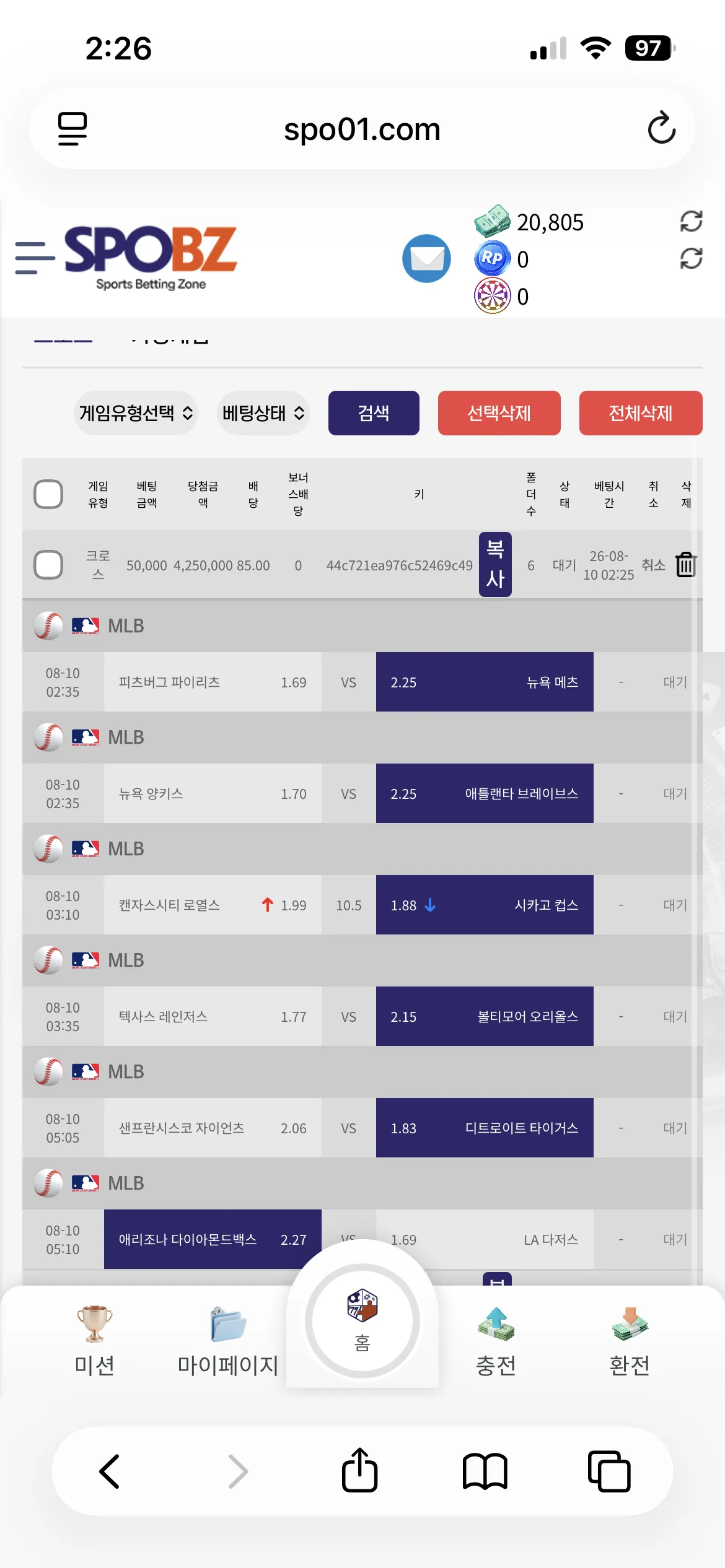Copy the bet key with 복사 button
This screenshot has height=1568, width=725.
pyautogui.click(x=495, y=564)
